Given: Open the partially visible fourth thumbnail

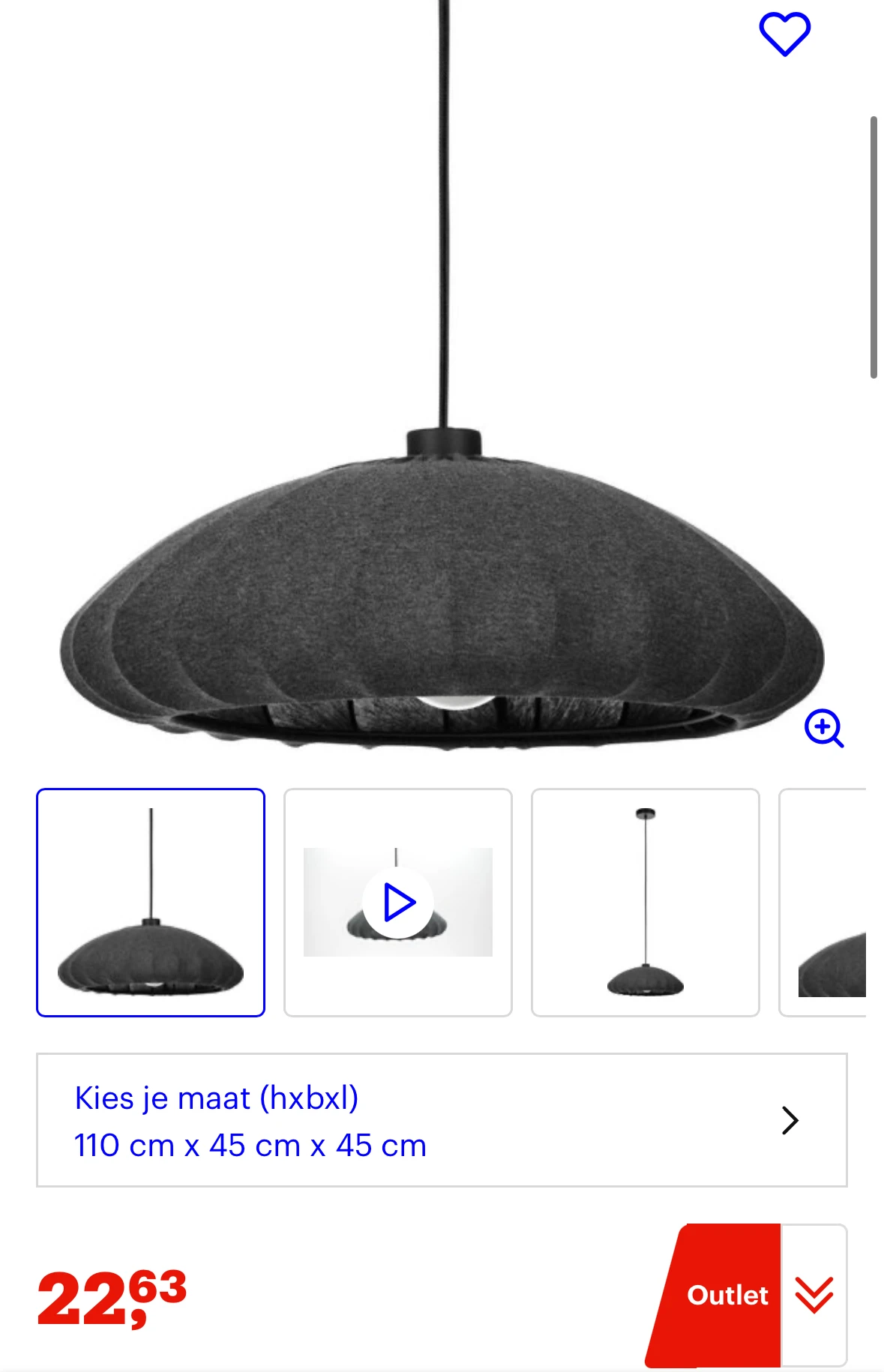Looking at the screenshot, I should [840, 900].
